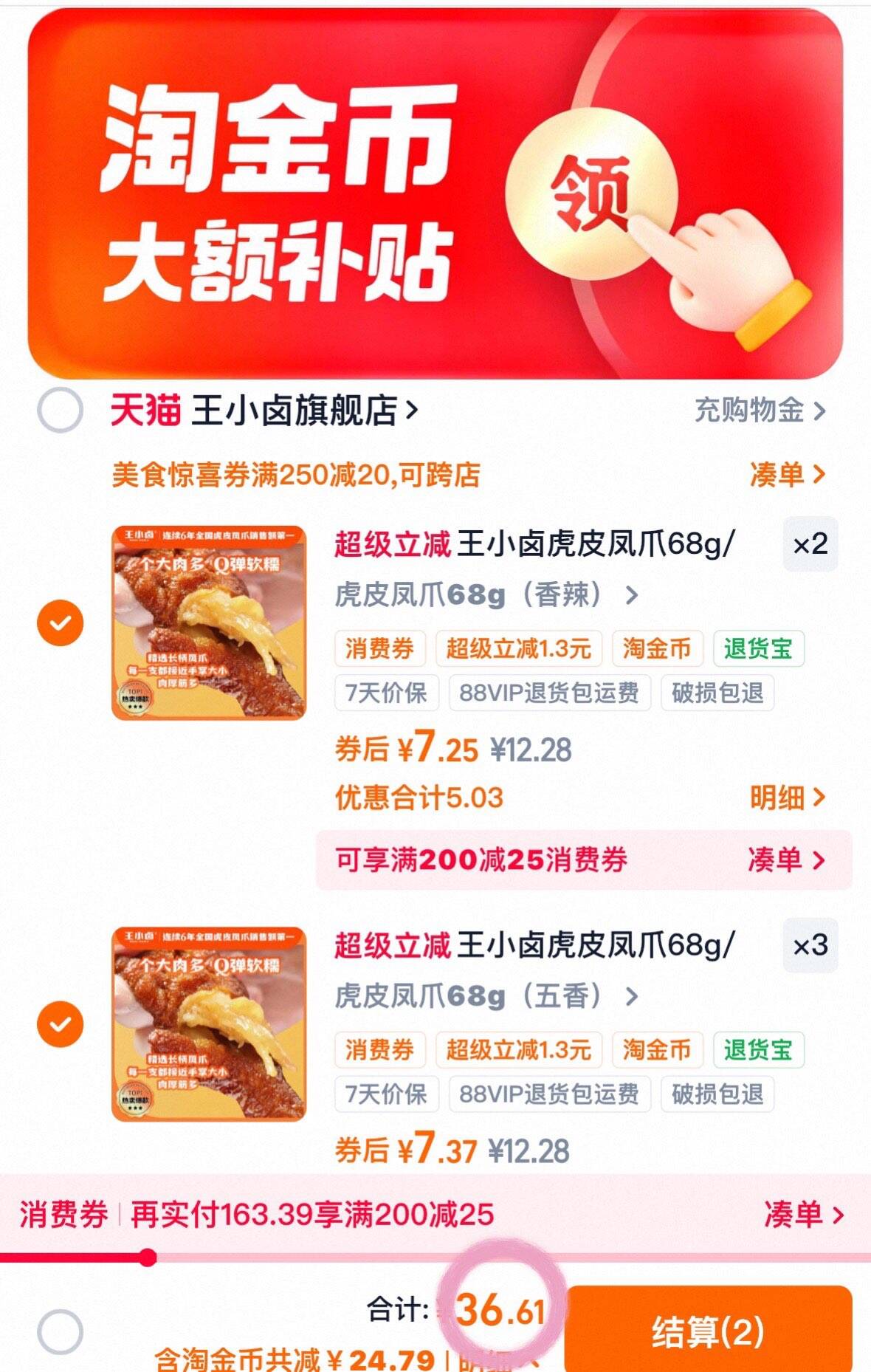Tap 凑单 for the 满200减25 消费券 offer

785,860
